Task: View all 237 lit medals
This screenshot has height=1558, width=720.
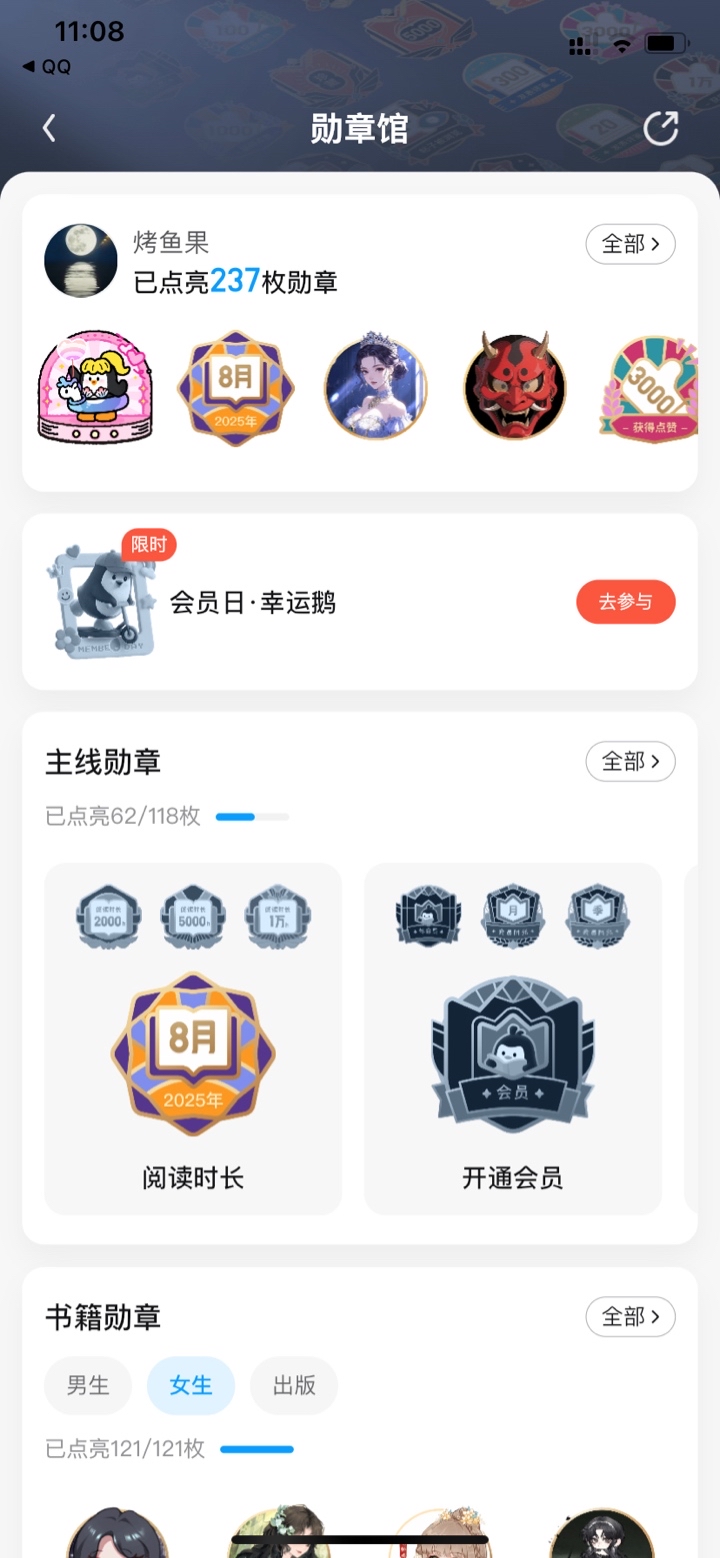Action: click(x=630, y=244)
